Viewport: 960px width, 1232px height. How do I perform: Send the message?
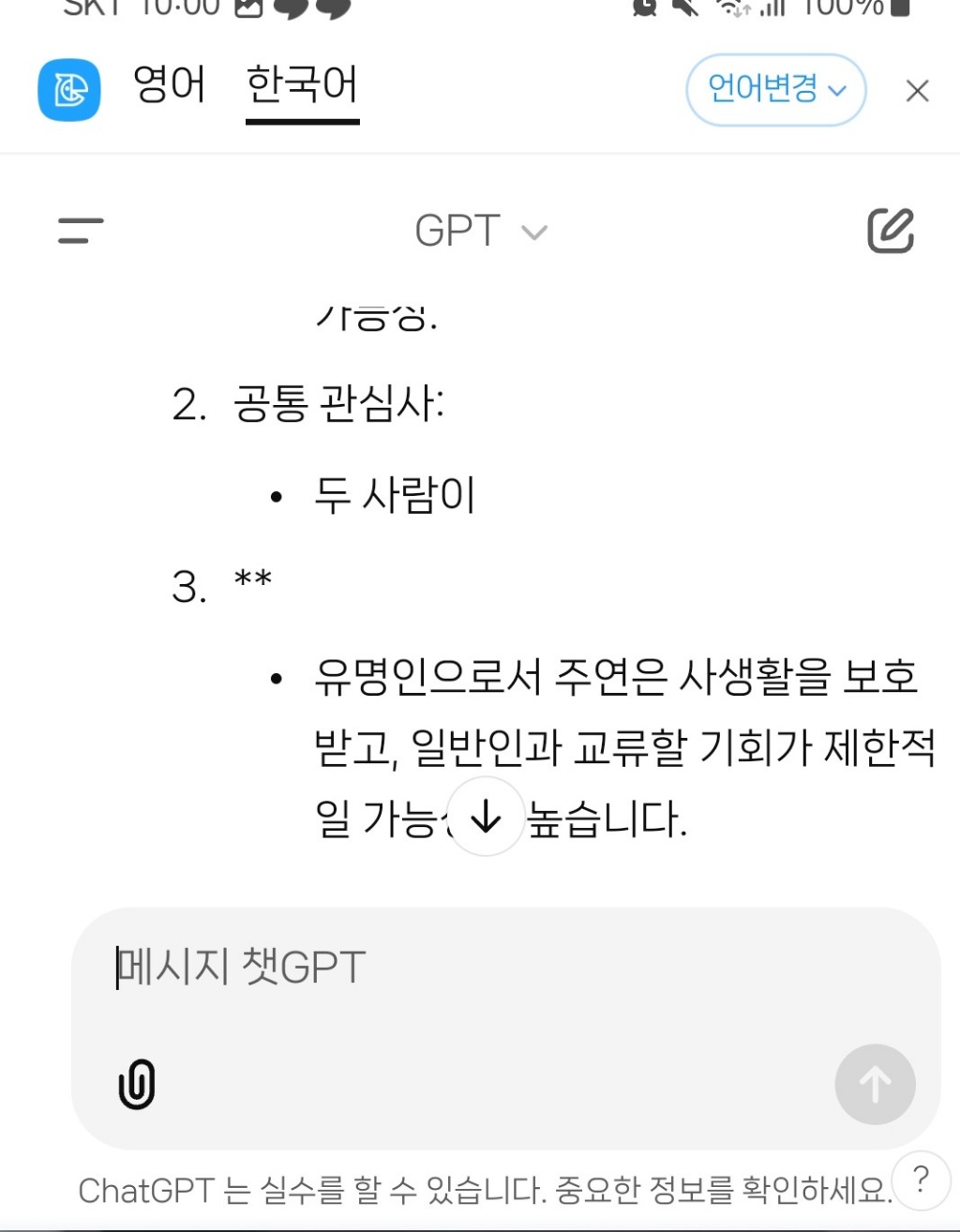(x=874, y=1085)
